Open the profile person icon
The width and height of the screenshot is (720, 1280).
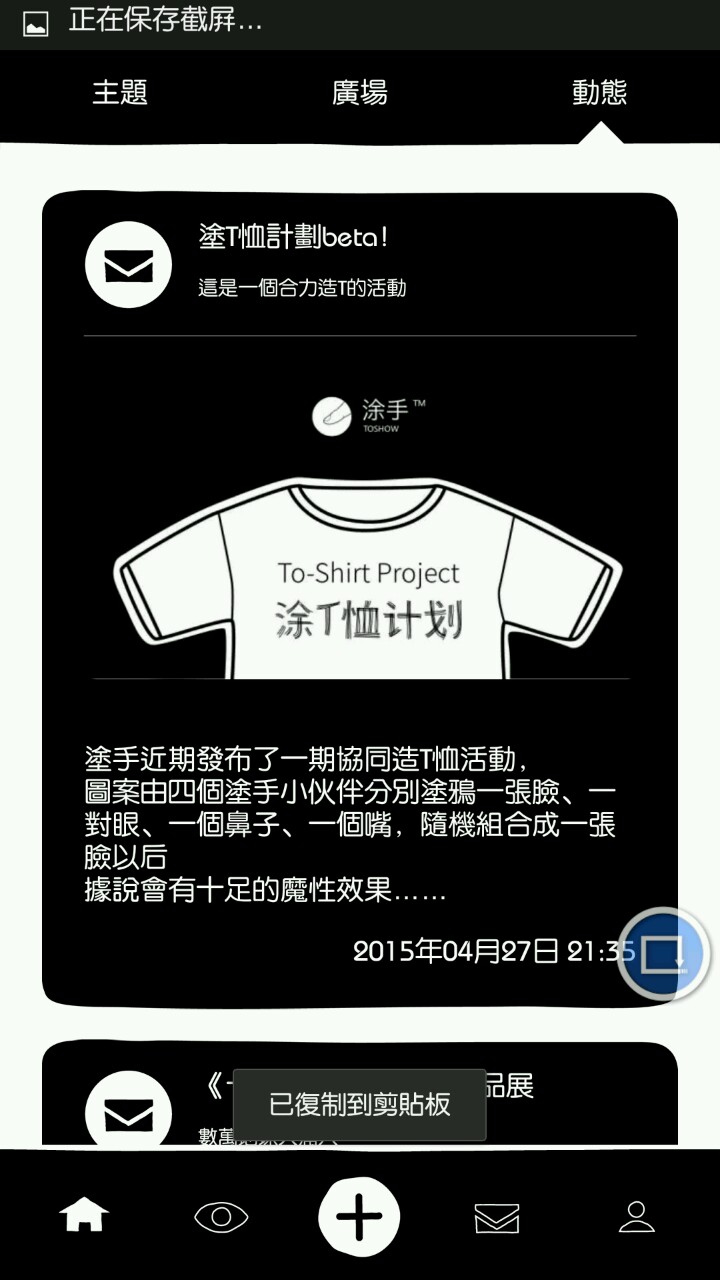point(636,1216)
